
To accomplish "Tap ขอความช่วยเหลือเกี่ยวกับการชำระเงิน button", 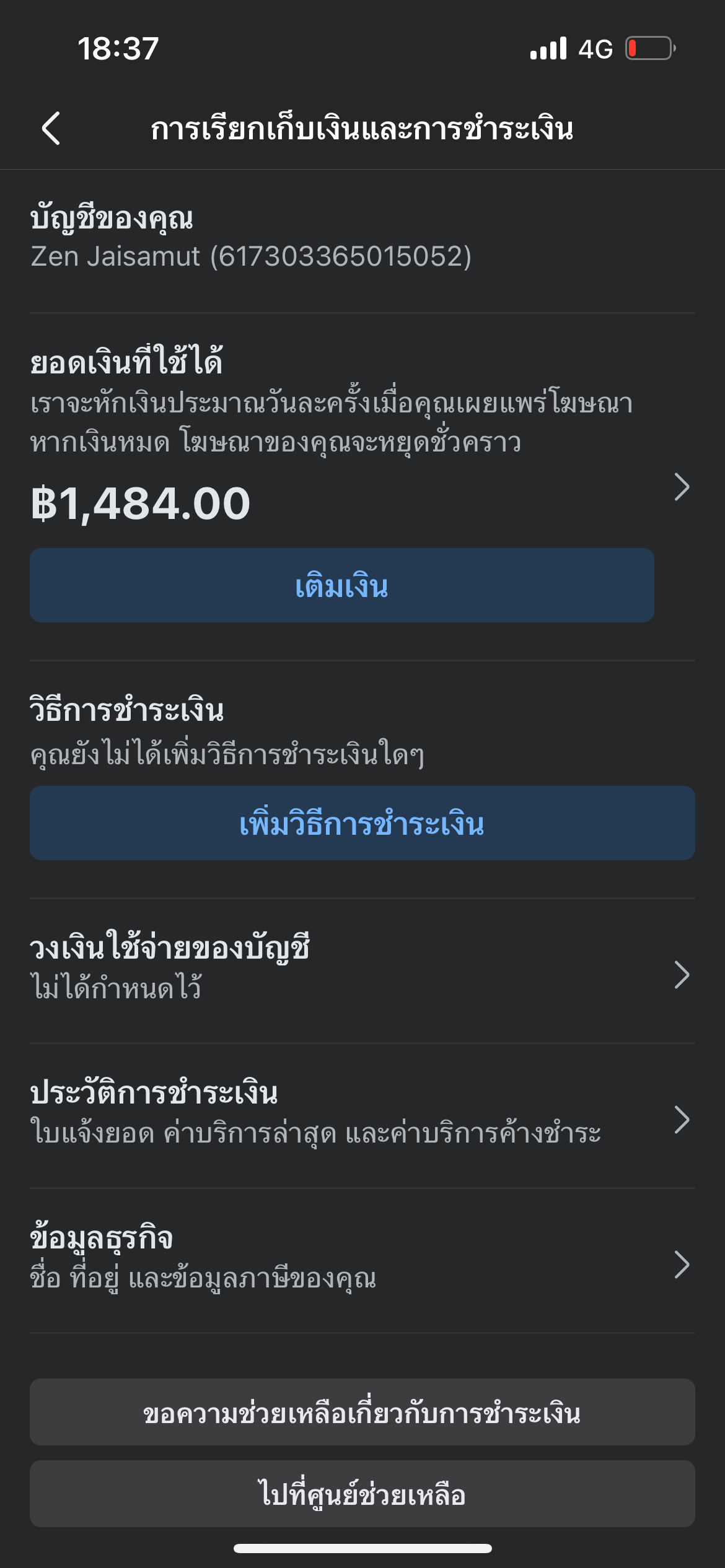I will click(x=362, y=1412).
